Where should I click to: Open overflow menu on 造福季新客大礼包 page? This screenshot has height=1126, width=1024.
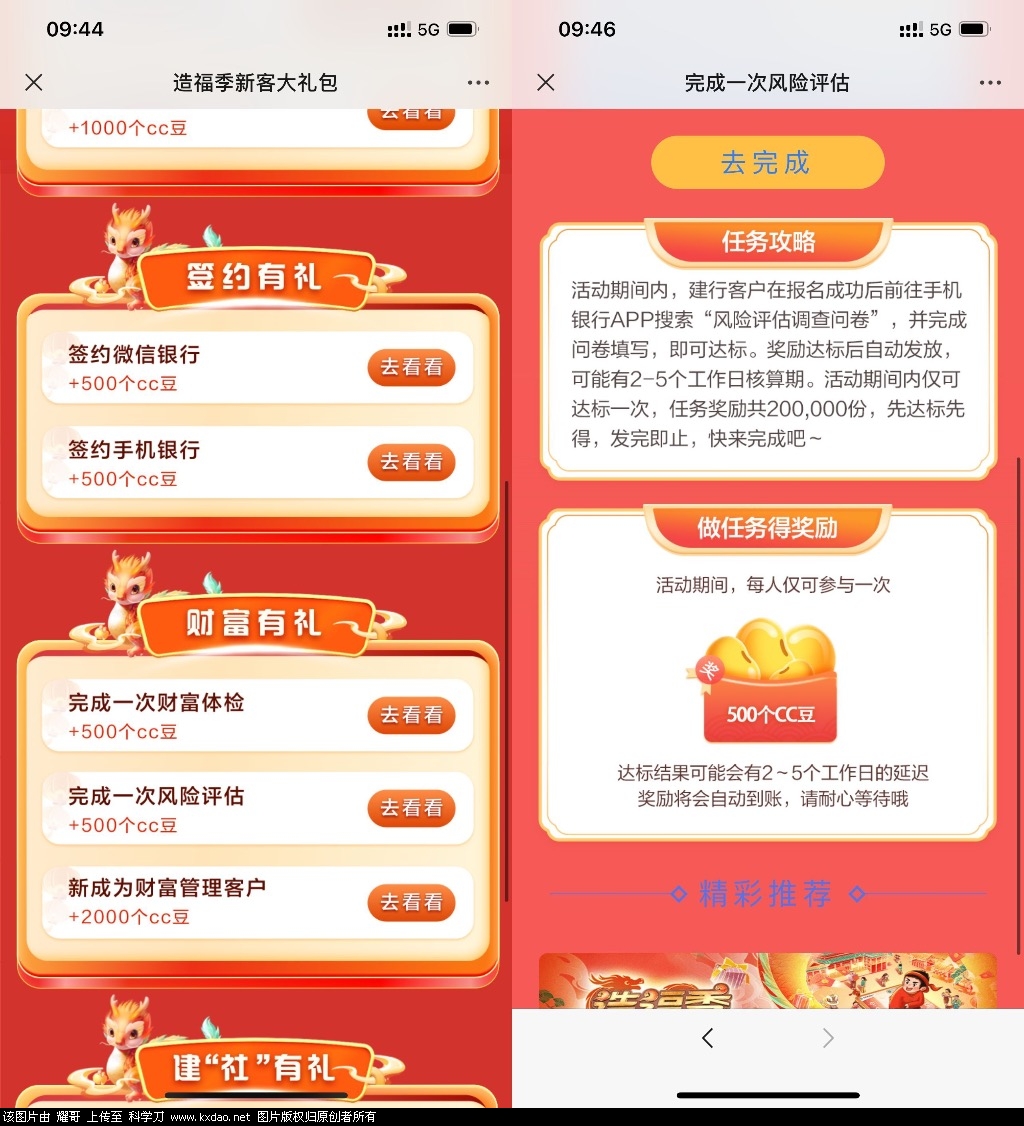(x=478, y=83)
